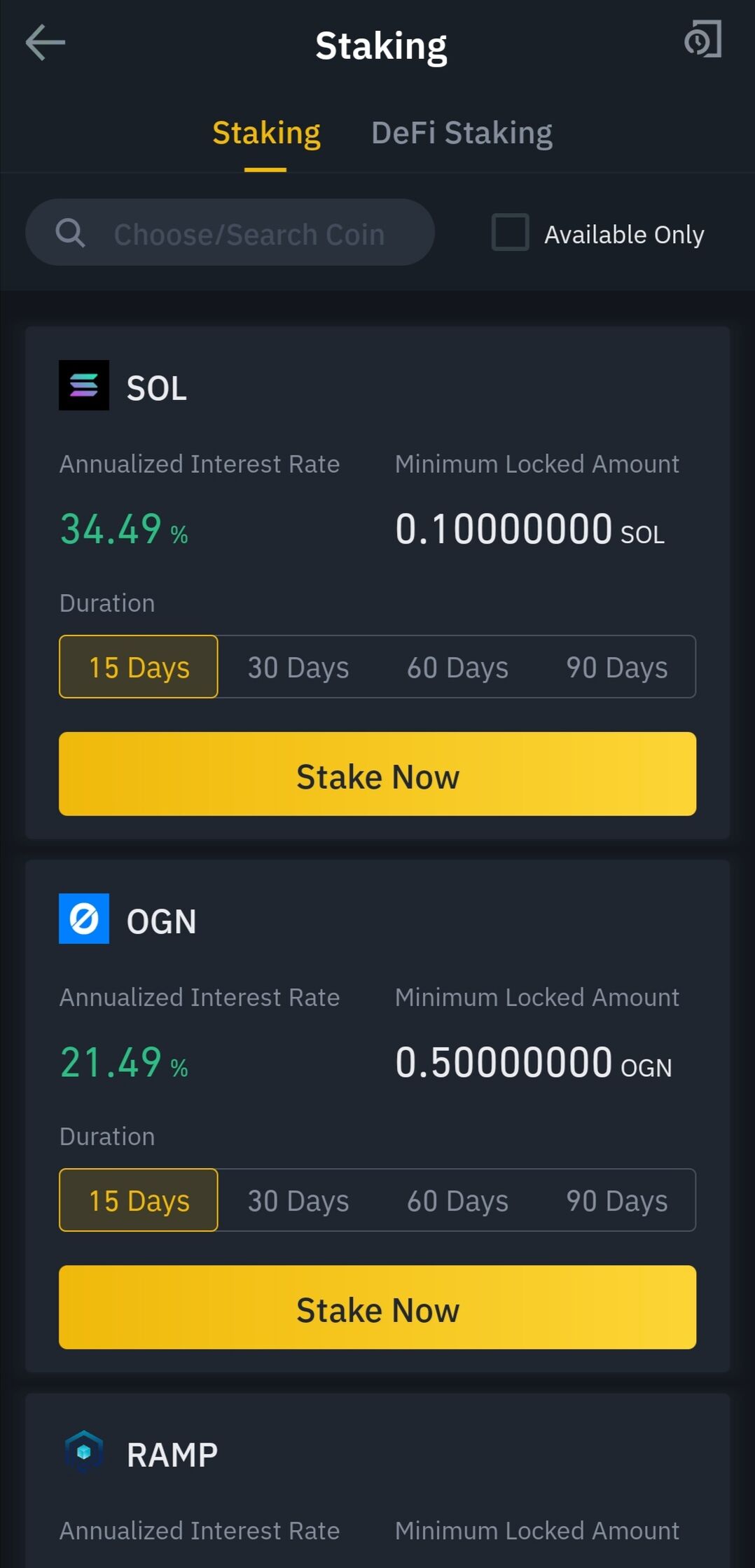Switch to the DeFi Staking tab
The image size is (755, 1568).
[462, 133]
